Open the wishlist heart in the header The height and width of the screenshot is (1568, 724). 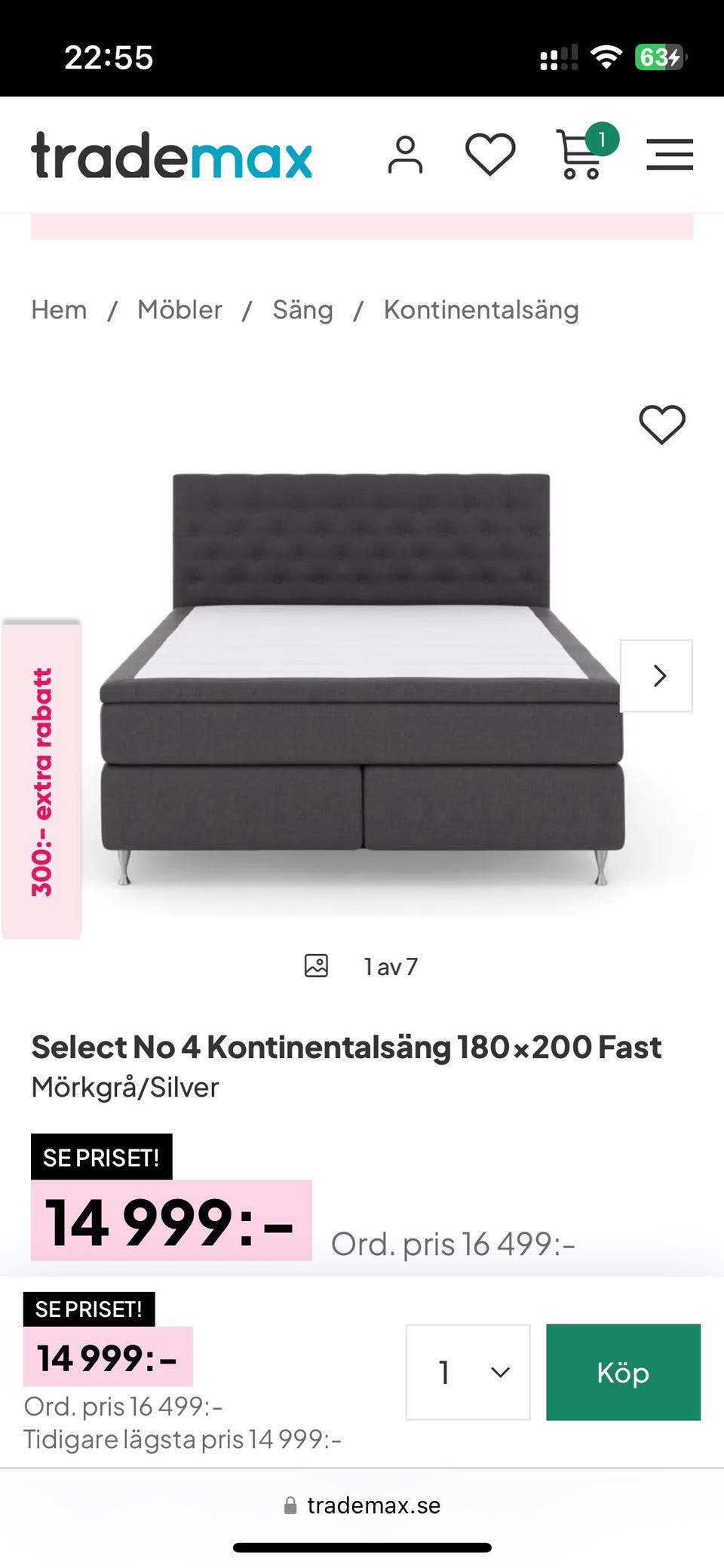[490, 155]
